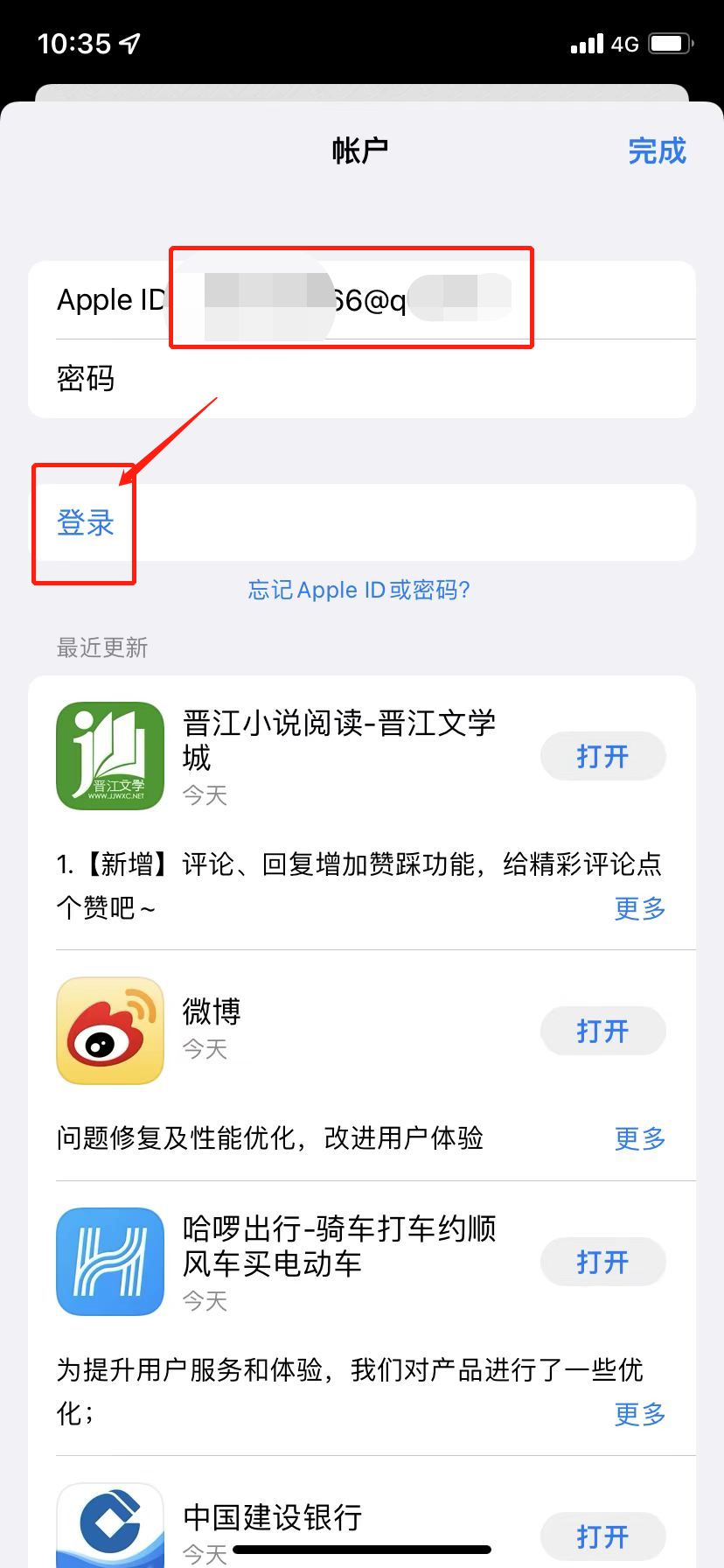
Task: Open the 晋江小说阅读 app icon
Action: pyautogui.click(x=109, y=755)
